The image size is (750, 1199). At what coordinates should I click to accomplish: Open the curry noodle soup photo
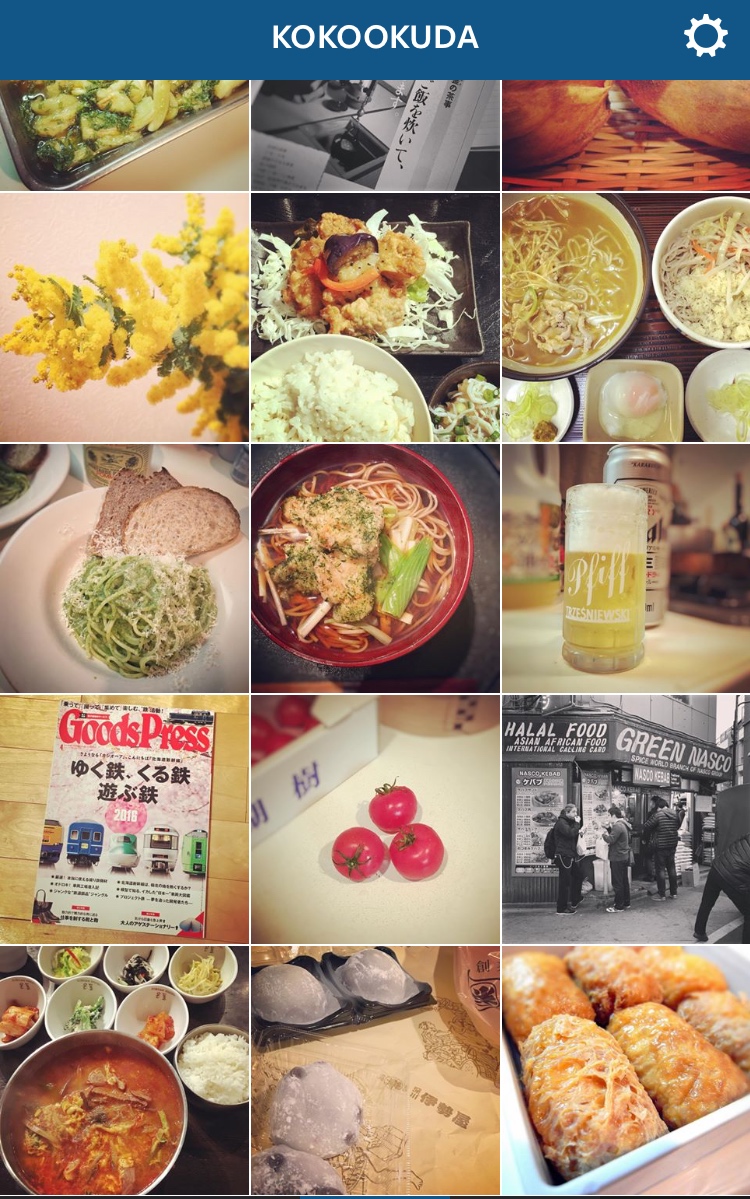click(626, 316)
